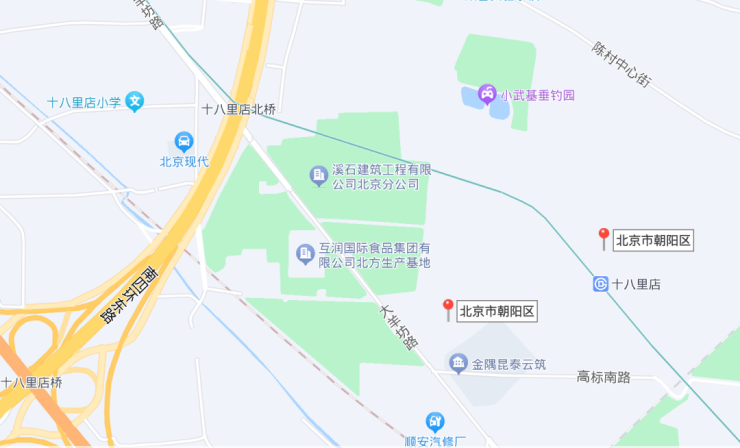Tap the 十八里店小学 school marker

pos(135,101)
